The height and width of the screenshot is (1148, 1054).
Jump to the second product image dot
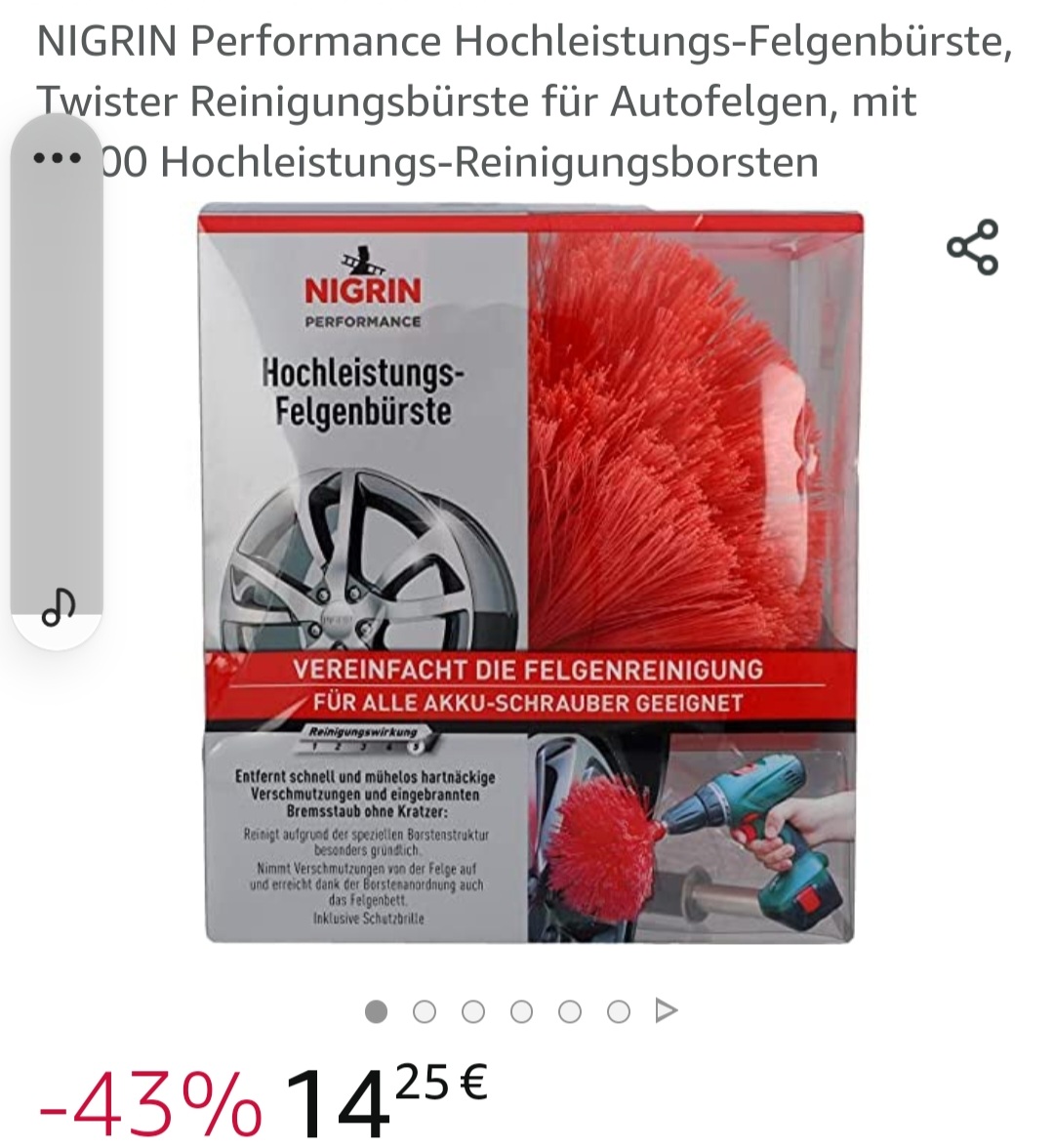point(425,1011)
